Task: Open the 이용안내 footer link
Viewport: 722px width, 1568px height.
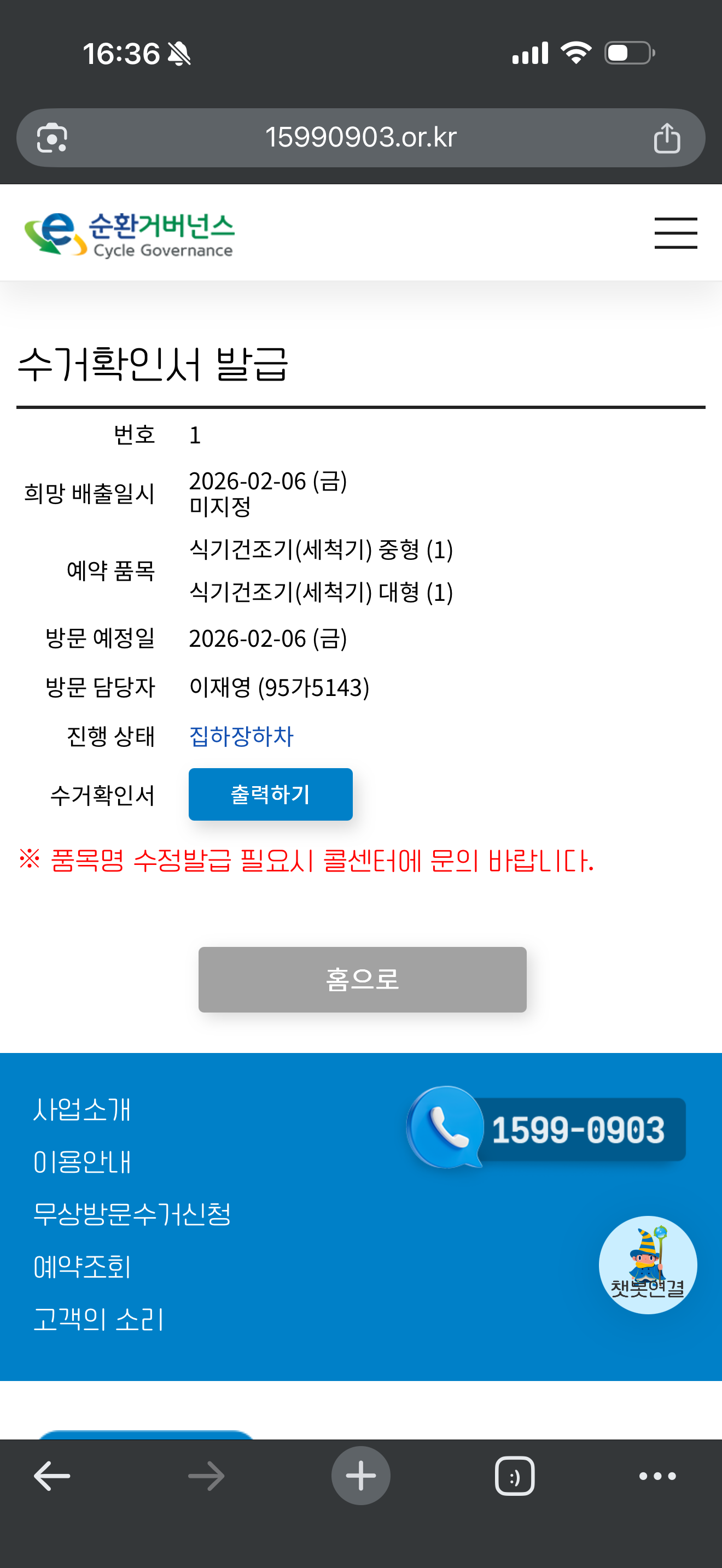Action: pyautogui.click(x=82, y=1161)
